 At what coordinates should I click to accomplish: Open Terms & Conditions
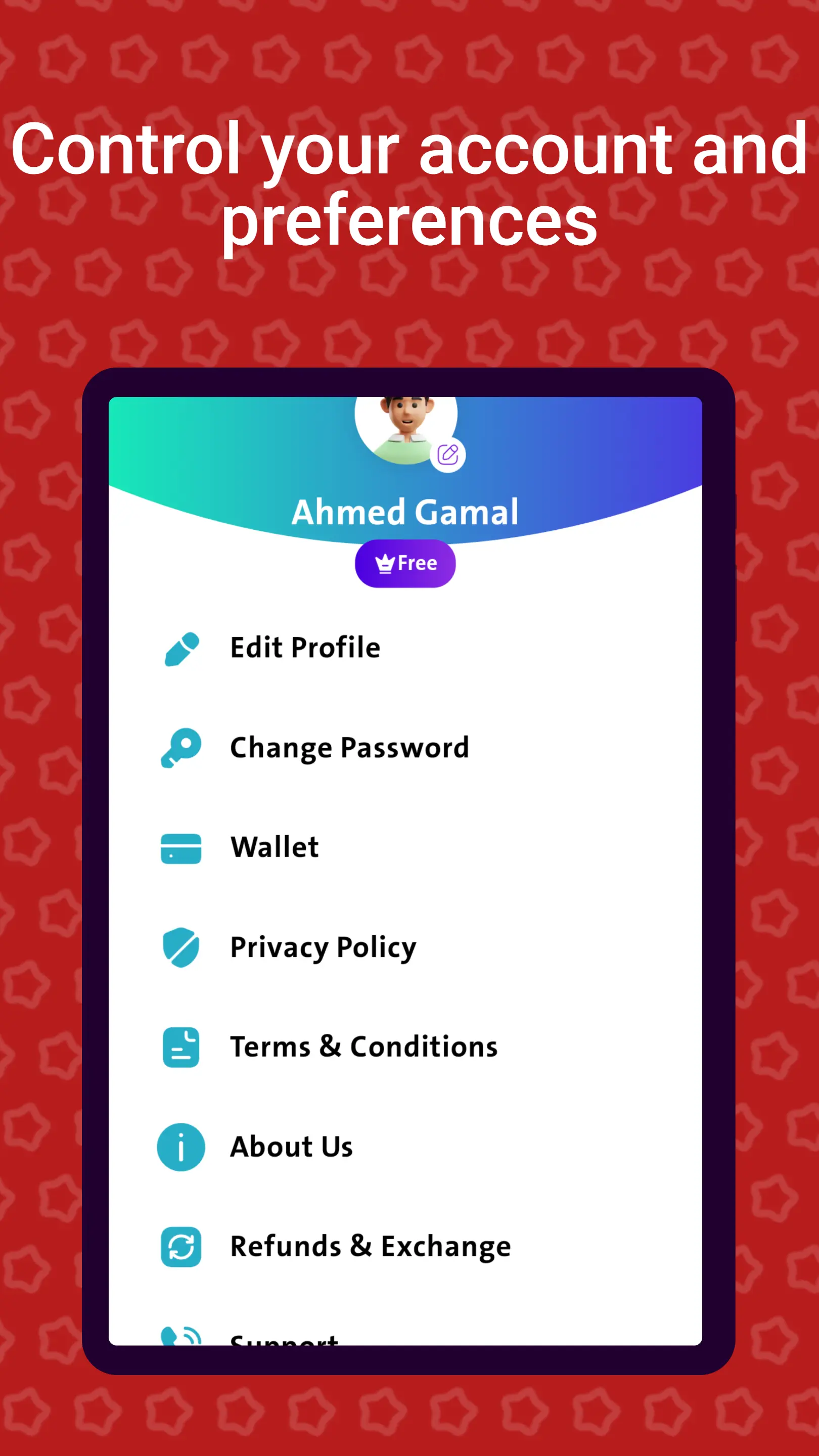363,1047
